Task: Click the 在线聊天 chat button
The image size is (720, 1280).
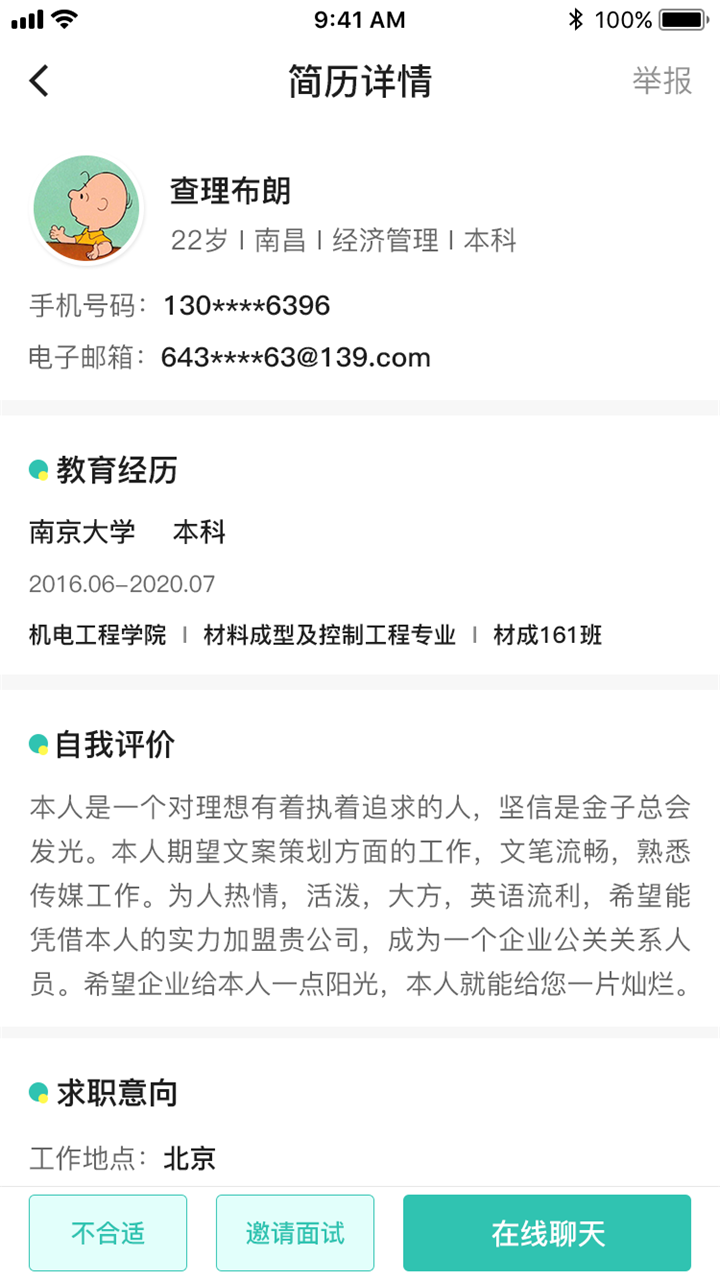Action: tap(547, 1233)
